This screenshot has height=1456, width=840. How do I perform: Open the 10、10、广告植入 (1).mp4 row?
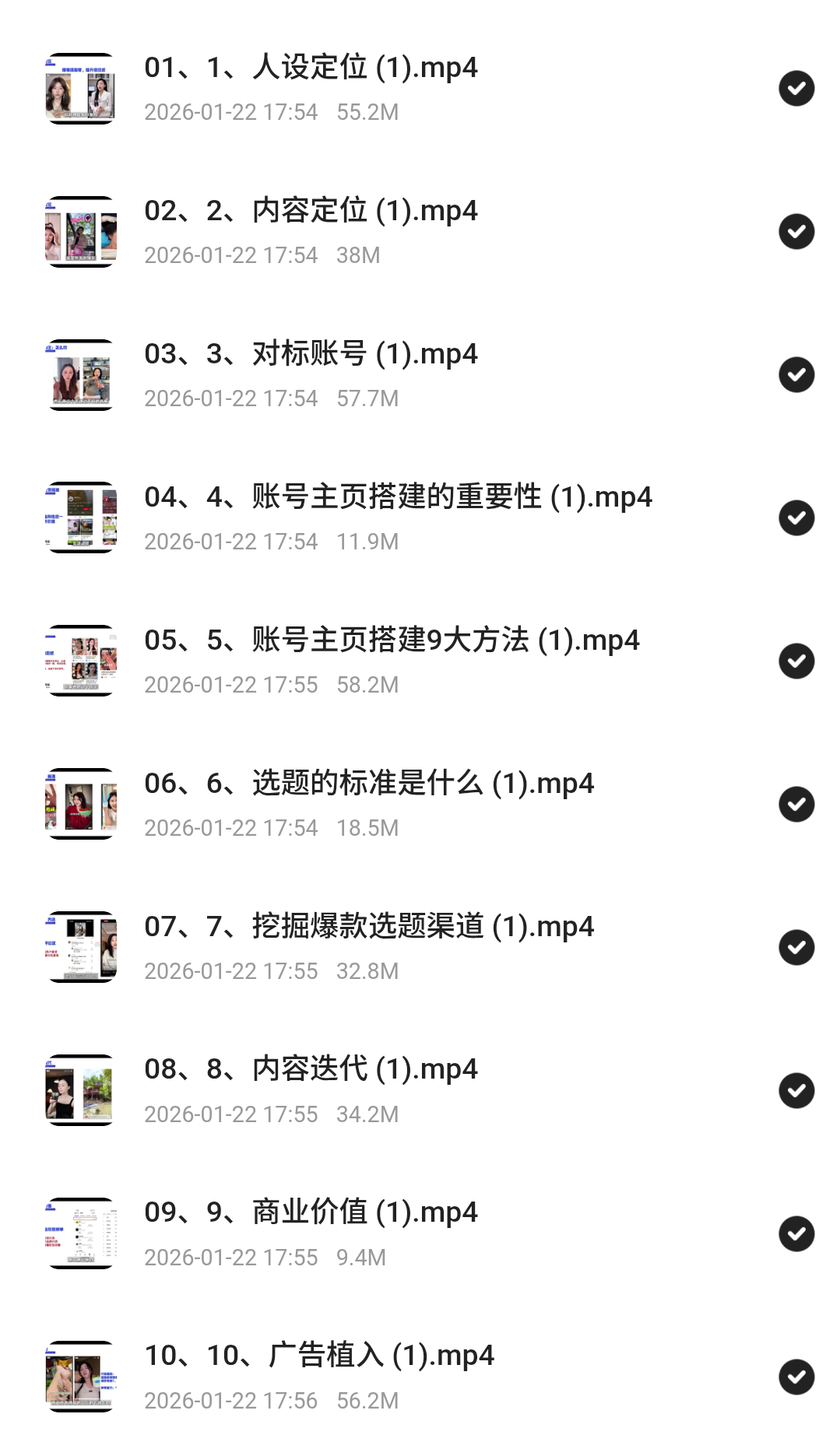pyautogui.click(x=319, y=1356)
